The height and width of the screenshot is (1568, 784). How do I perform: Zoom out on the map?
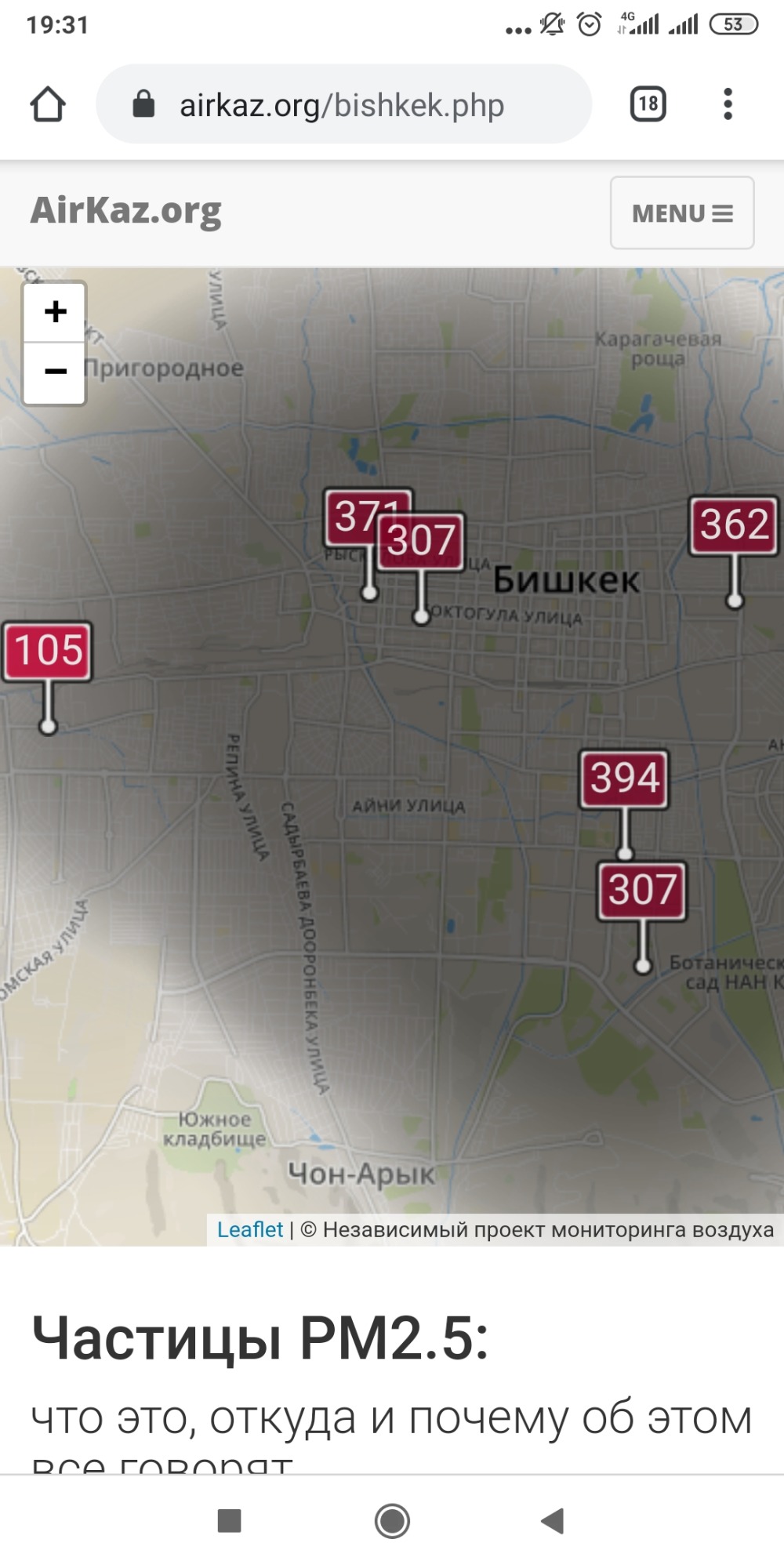coord(55,372)
